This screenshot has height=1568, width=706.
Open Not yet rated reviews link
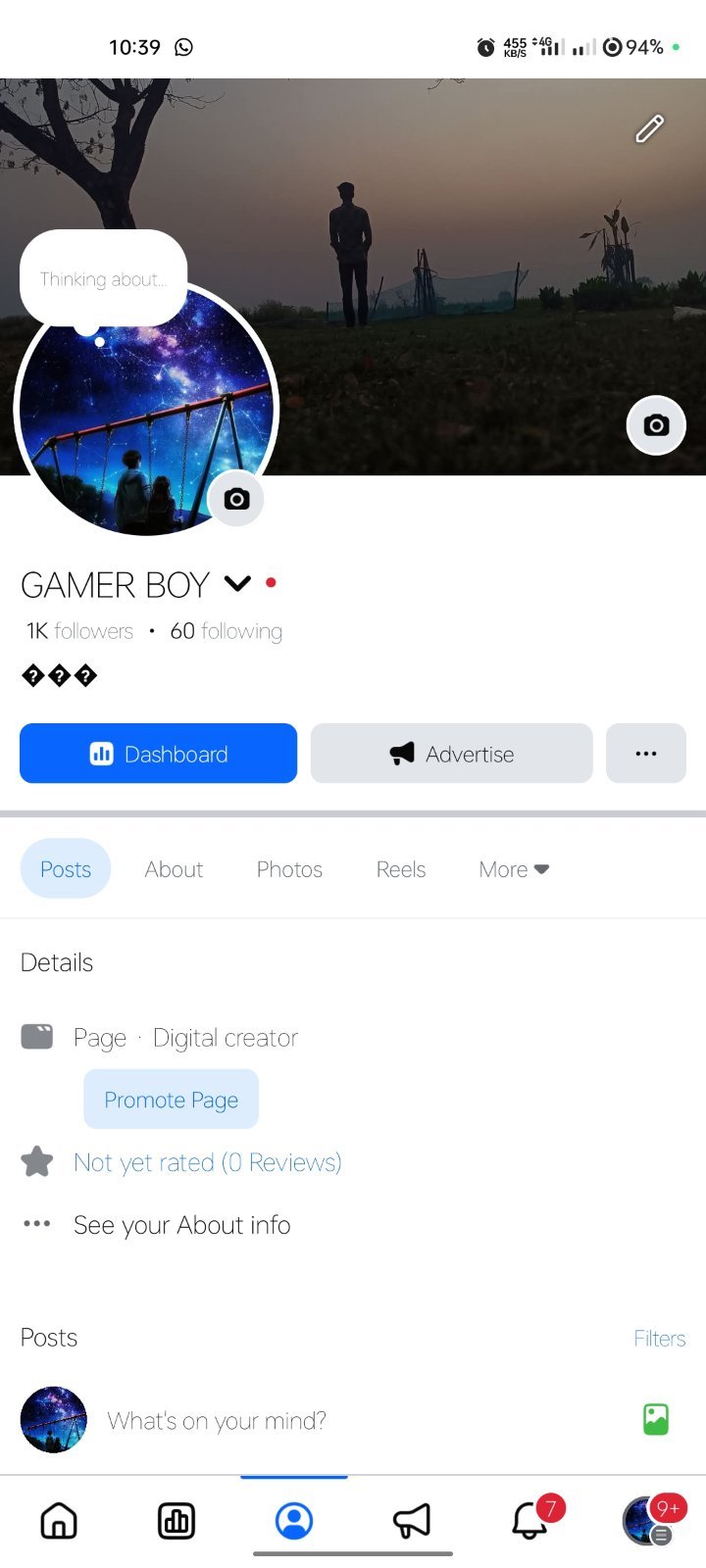click(x=207, y=1162)
